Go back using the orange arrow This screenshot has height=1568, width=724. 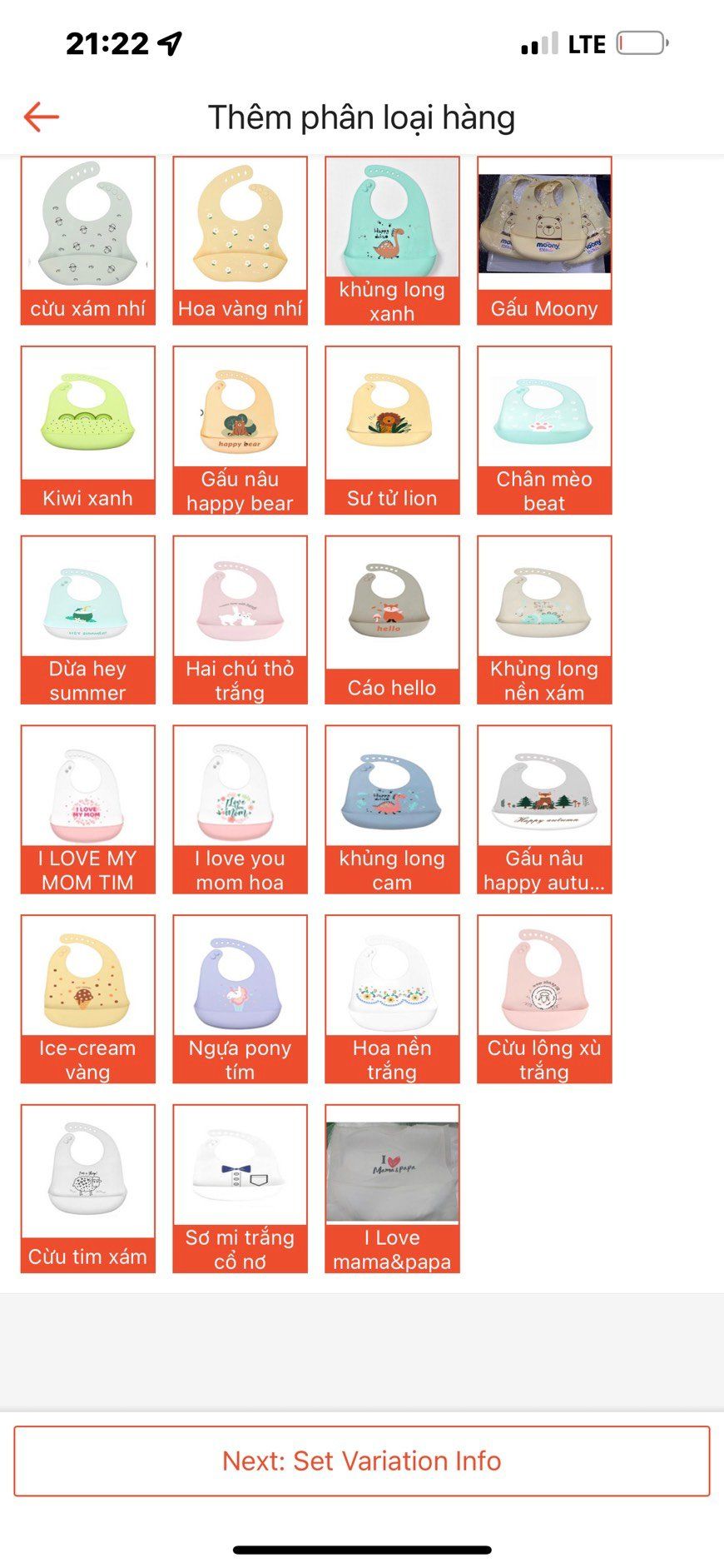click(x=41, y=117)
